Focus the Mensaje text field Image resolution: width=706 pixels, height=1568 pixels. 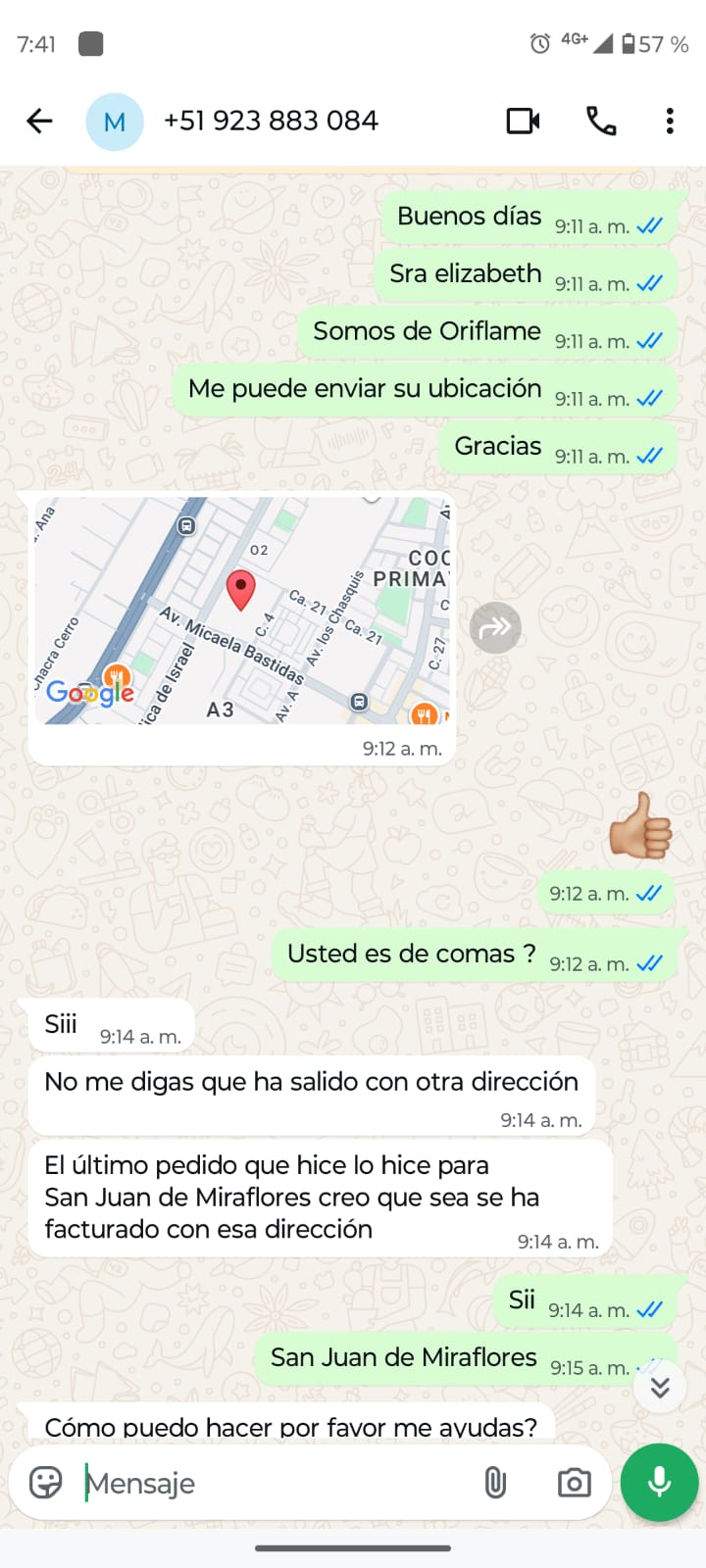(x=275, y=1484)
